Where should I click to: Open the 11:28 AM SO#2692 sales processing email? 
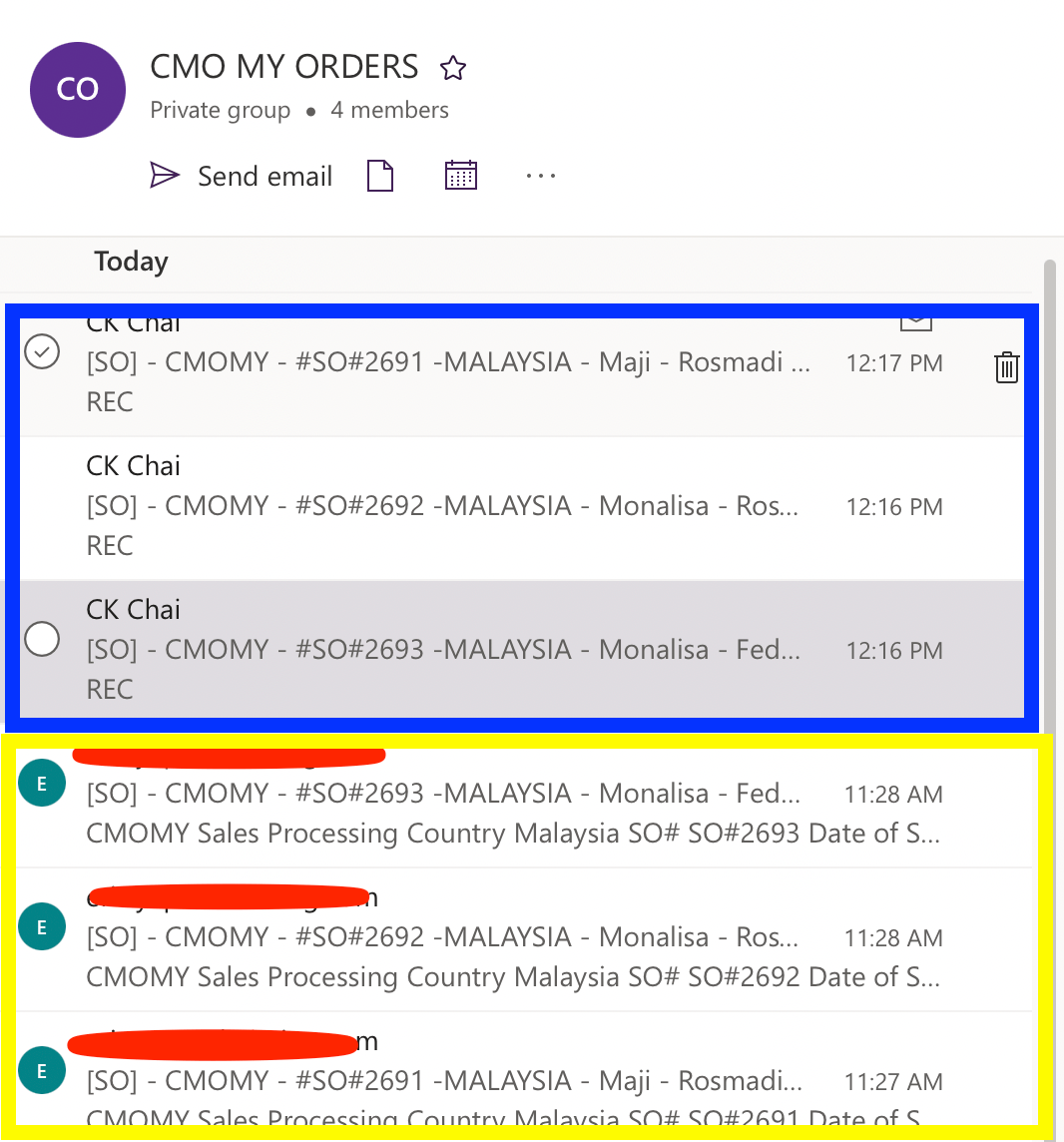pyautogui.click(x=449, y=956)
